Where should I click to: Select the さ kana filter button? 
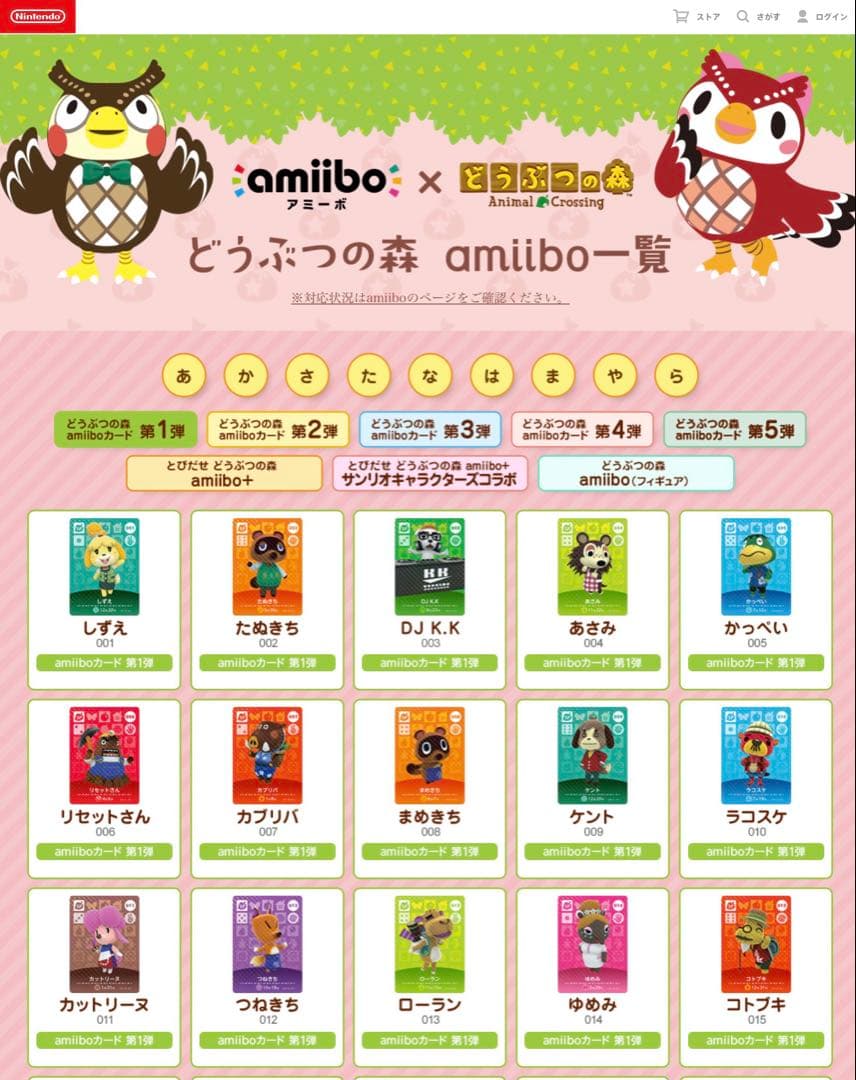coord(307,375)
